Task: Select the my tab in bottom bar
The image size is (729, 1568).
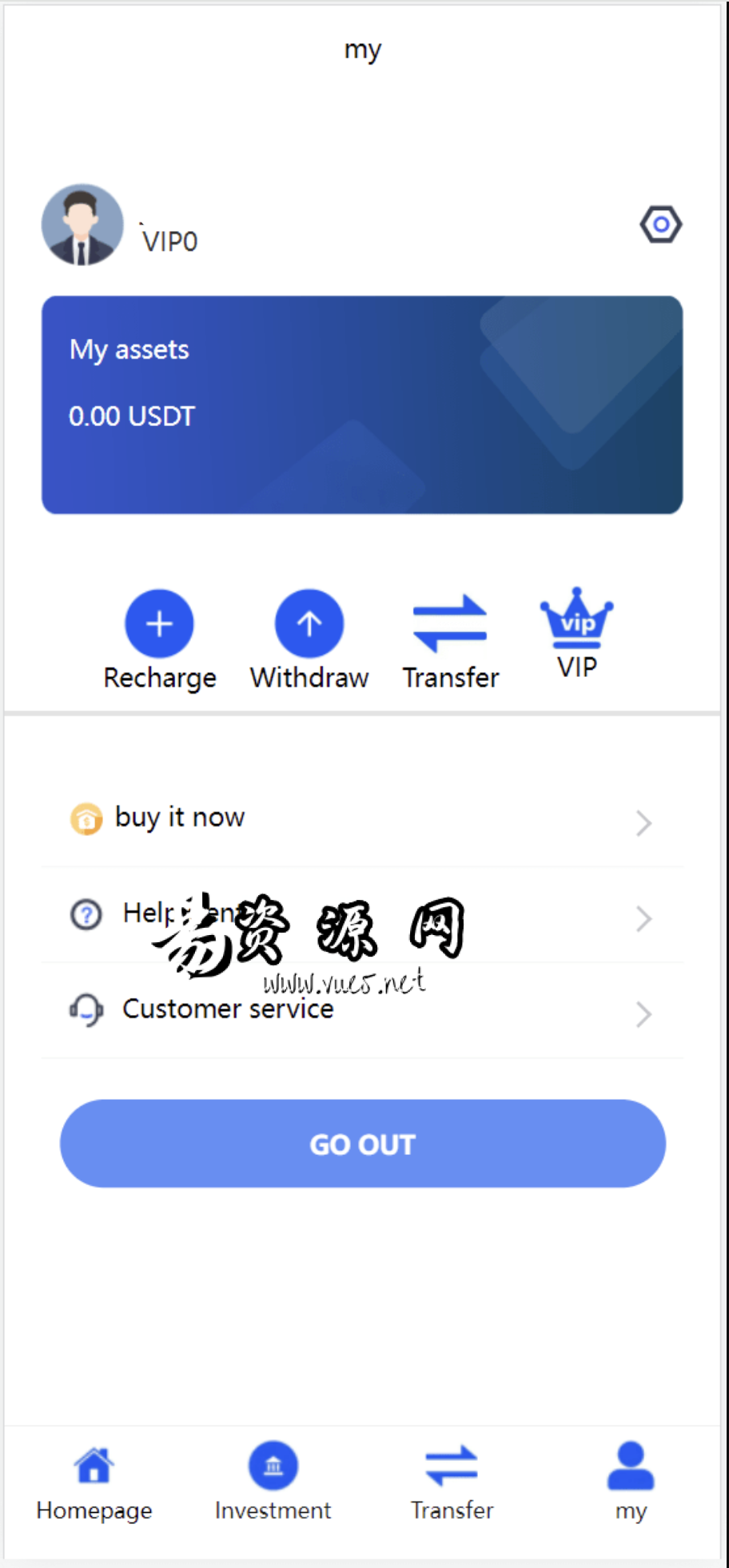Action: 631,1482
